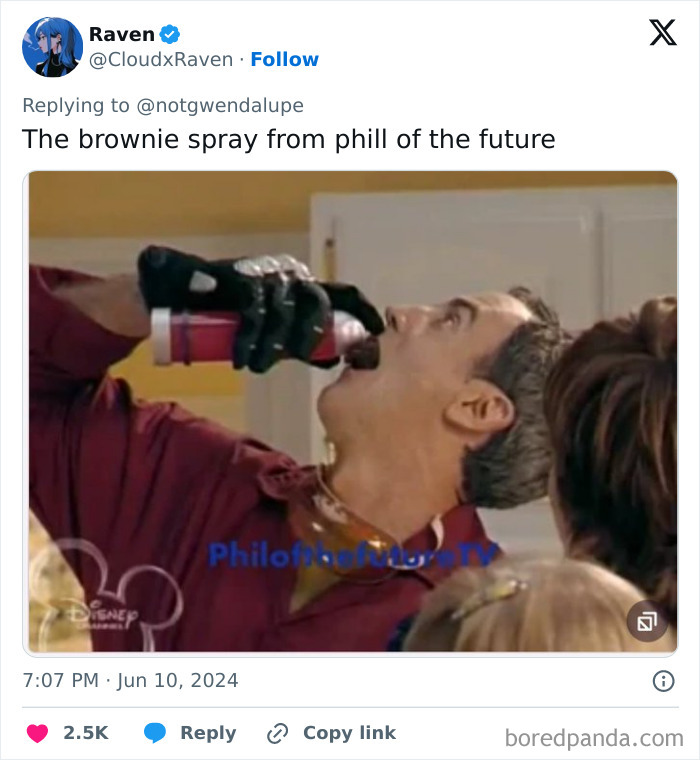Like the post with the heart icon

click(x=38, y=733)
